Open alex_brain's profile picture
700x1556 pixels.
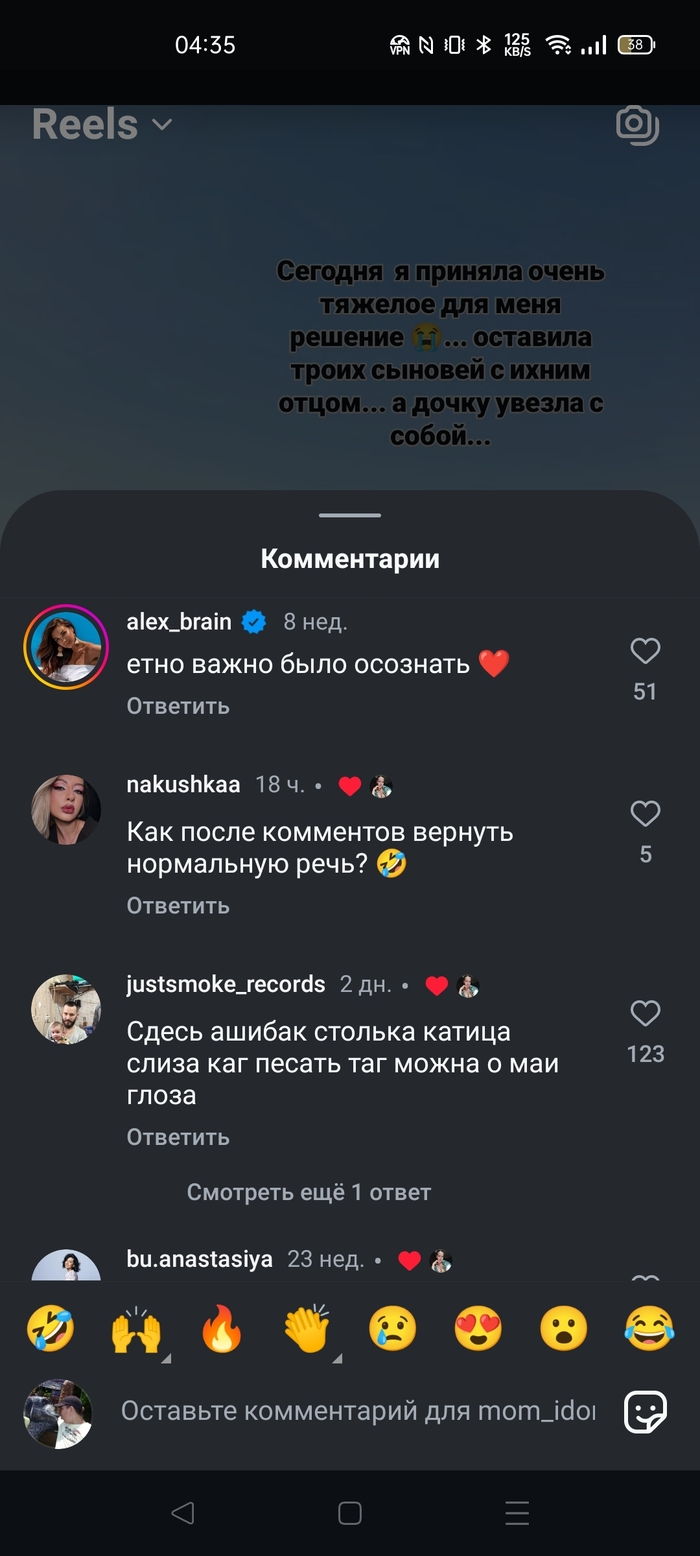click(x=66, y=646)
